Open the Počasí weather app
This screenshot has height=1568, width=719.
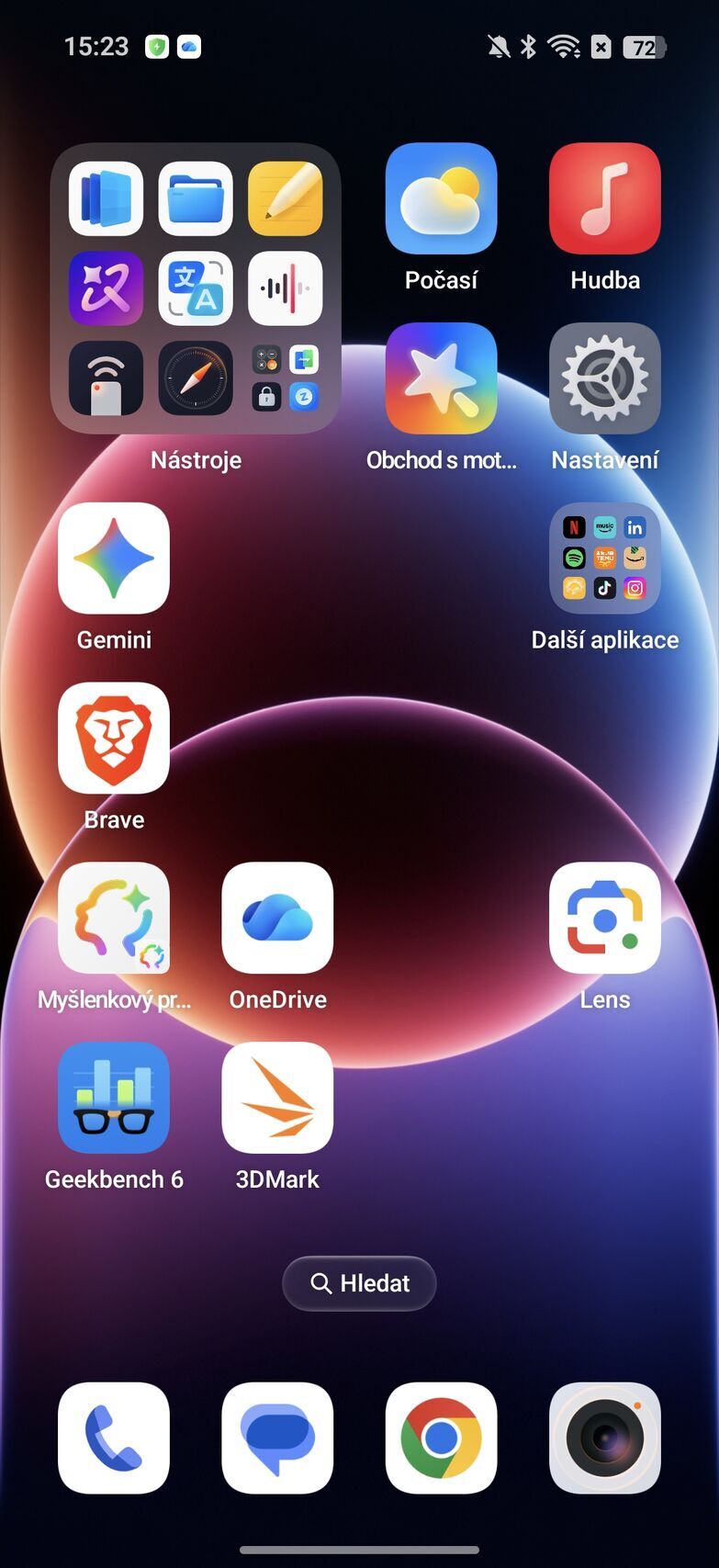(x=441, y=198)
